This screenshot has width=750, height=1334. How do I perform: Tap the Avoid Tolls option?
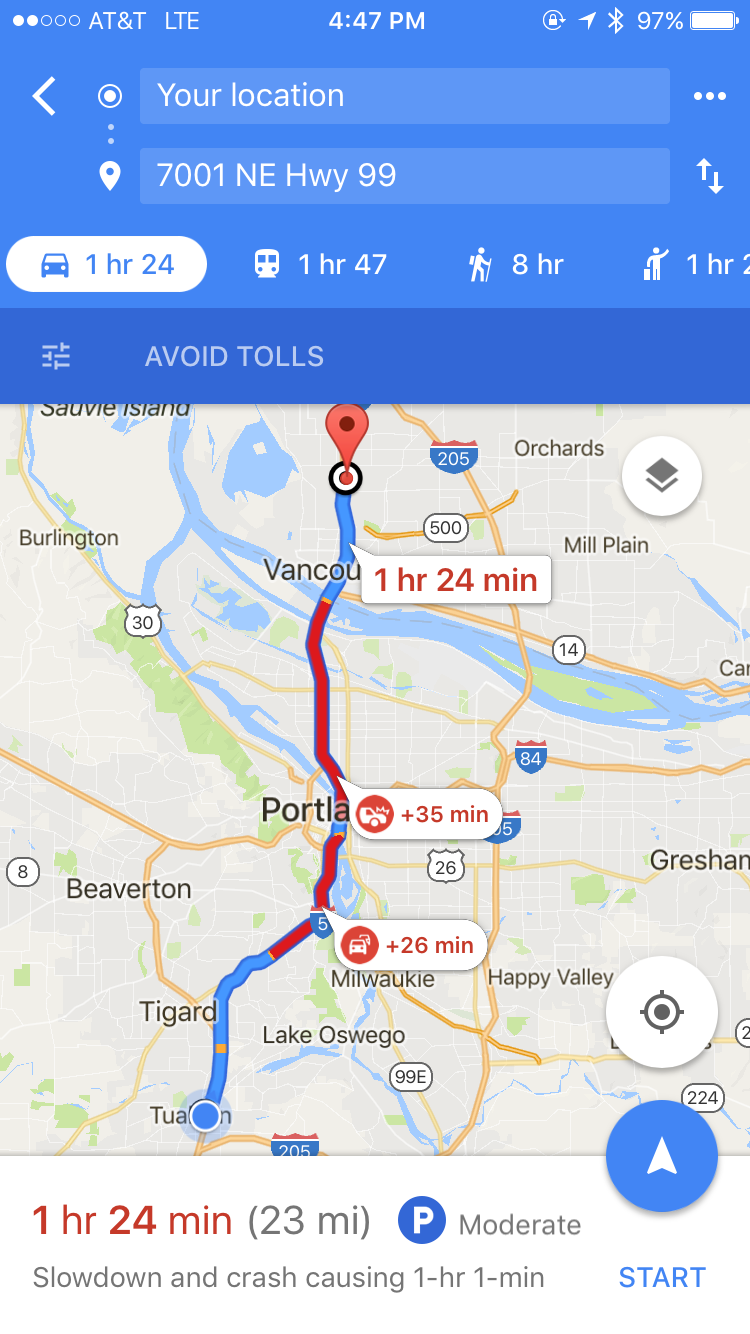point(234,356)
